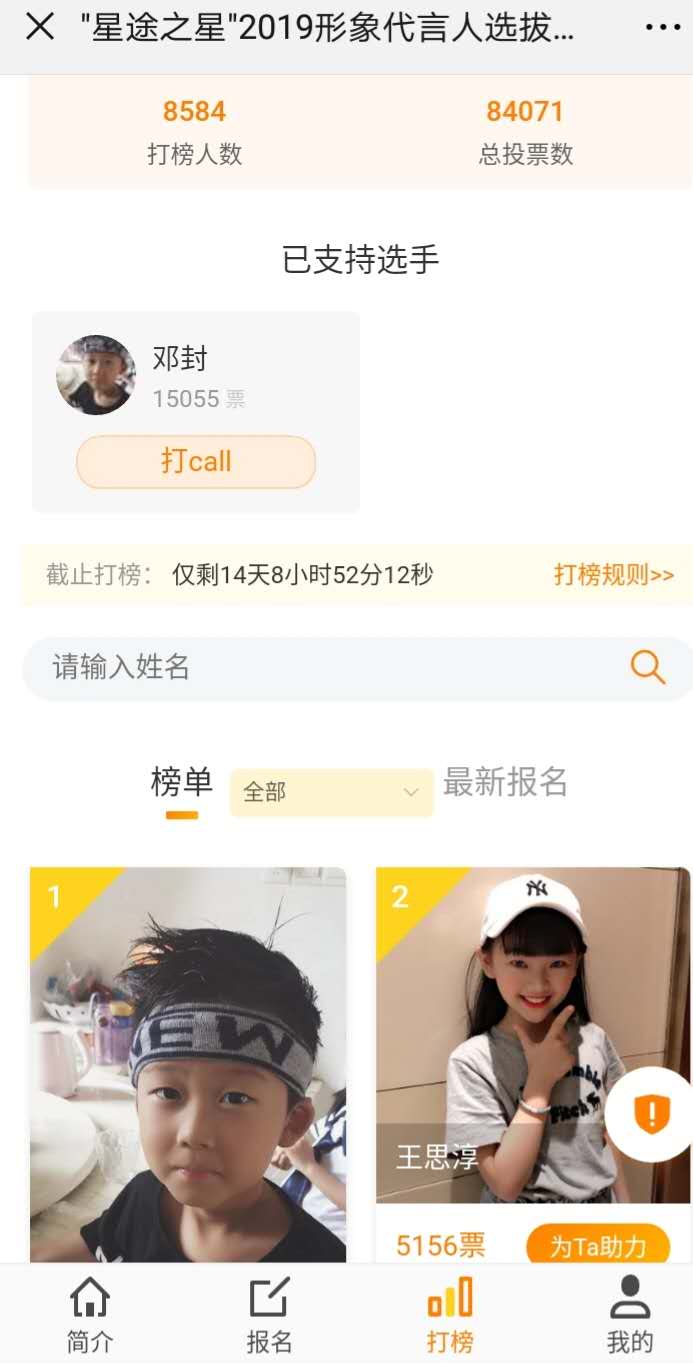Open the 报名 tab

[x=269, y=1315]
